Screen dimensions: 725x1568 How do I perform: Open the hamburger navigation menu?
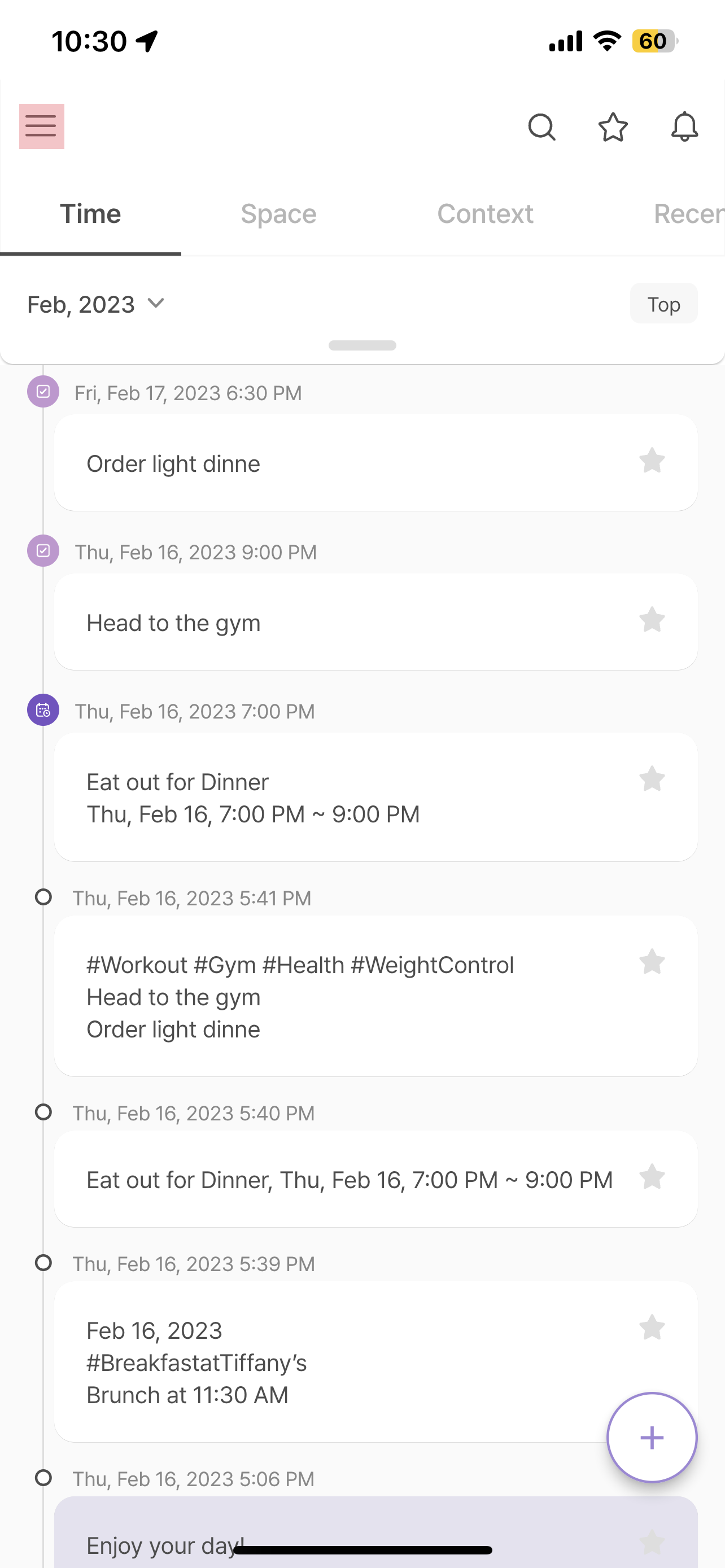pos(41,126)
